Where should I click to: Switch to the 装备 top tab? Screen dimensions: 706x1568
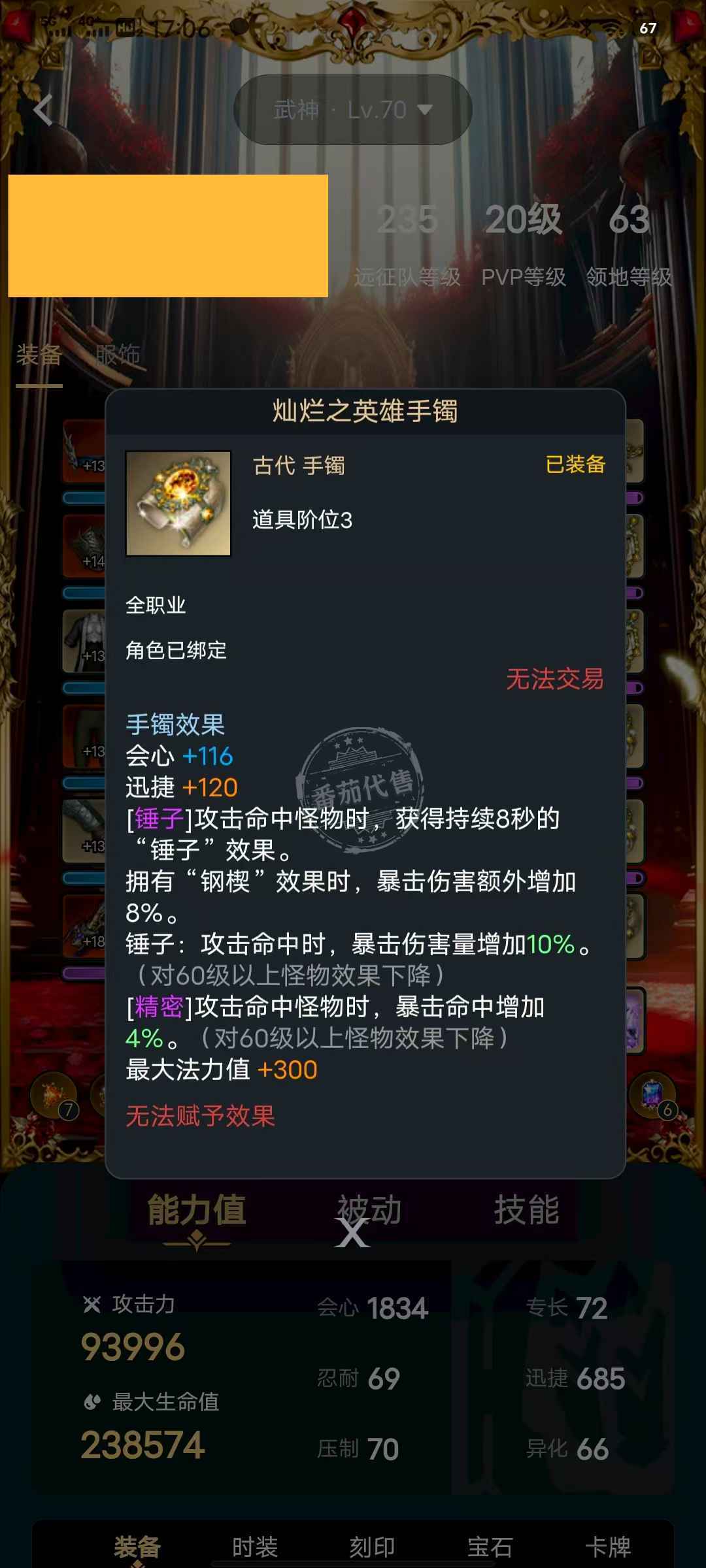[x=39, y=355]
